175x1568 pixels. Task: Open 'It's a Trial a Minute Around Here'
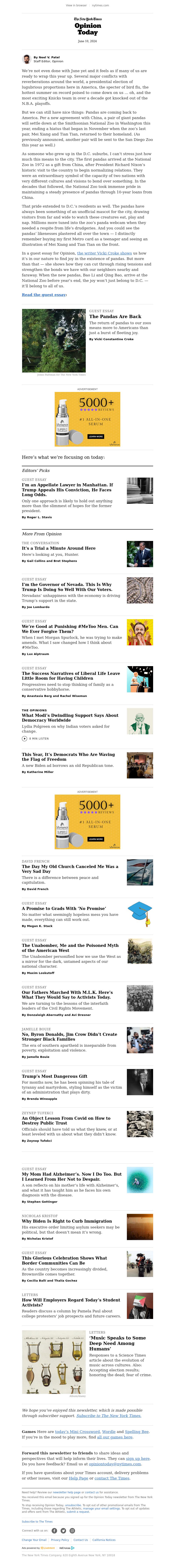tap(59, 548)
